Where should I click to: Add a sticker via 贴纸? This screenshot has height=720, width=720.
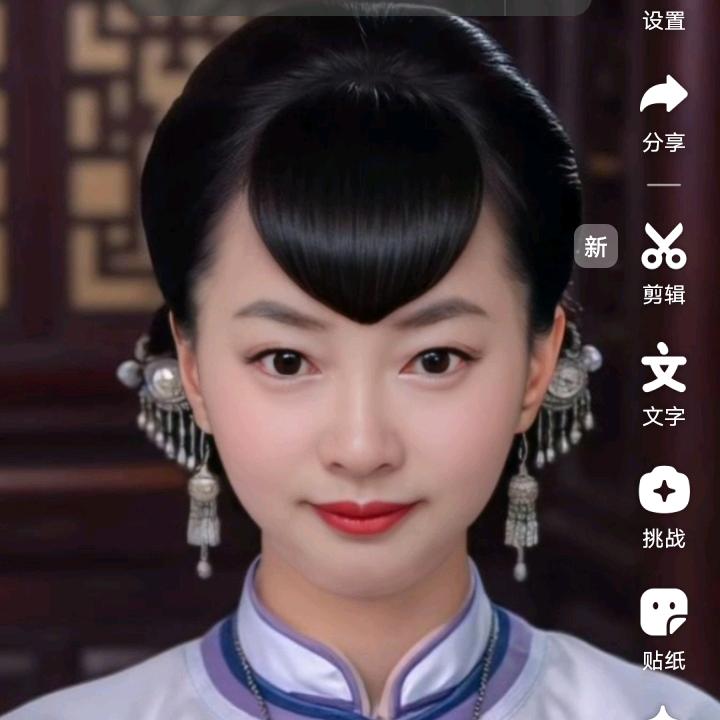[664, 612]
